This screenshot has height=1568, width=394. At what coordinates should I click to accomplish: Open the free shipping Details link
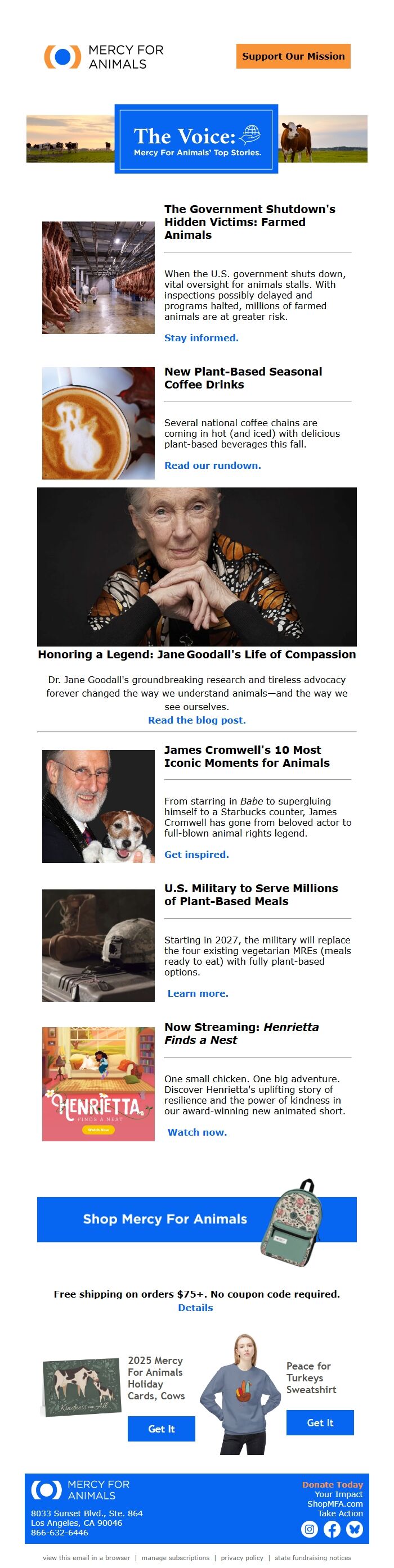tap(195, 1308)
